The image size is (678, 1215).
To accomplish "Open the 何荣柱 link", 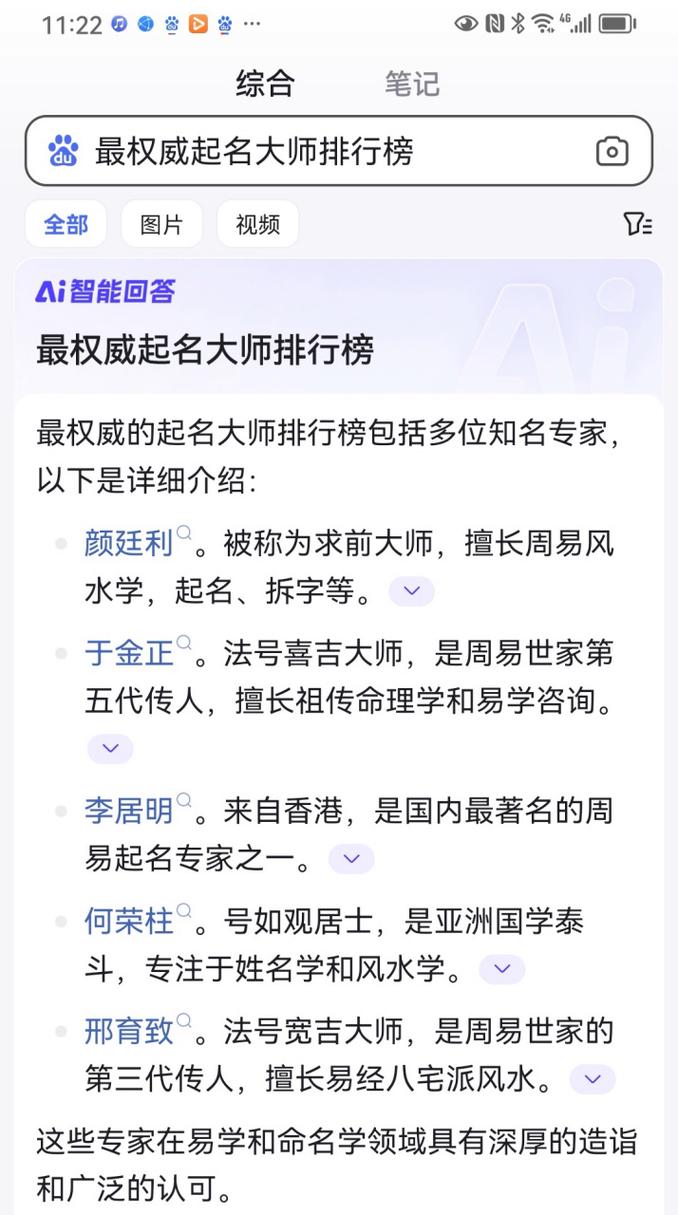I will 129,921.
